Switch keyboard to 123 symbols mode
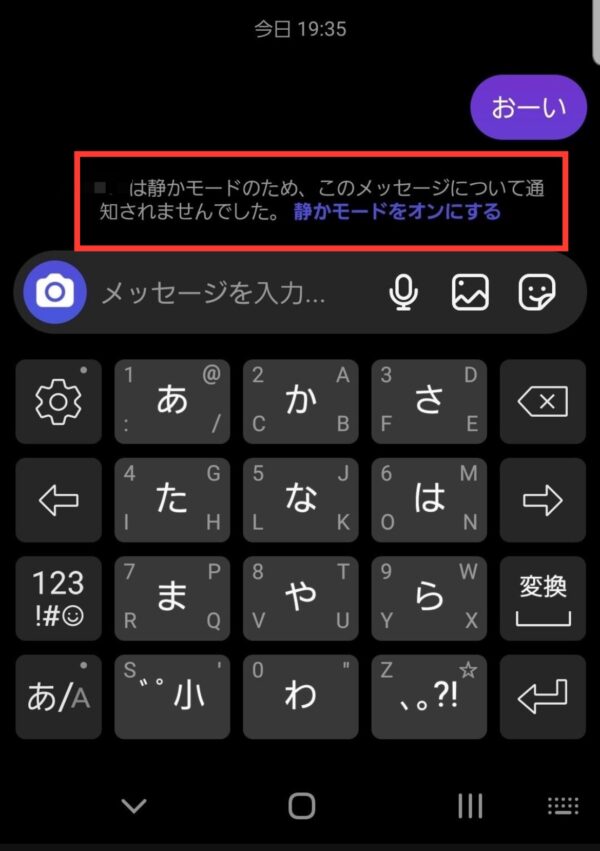This screenshot has height=851, width=600. 58,599
